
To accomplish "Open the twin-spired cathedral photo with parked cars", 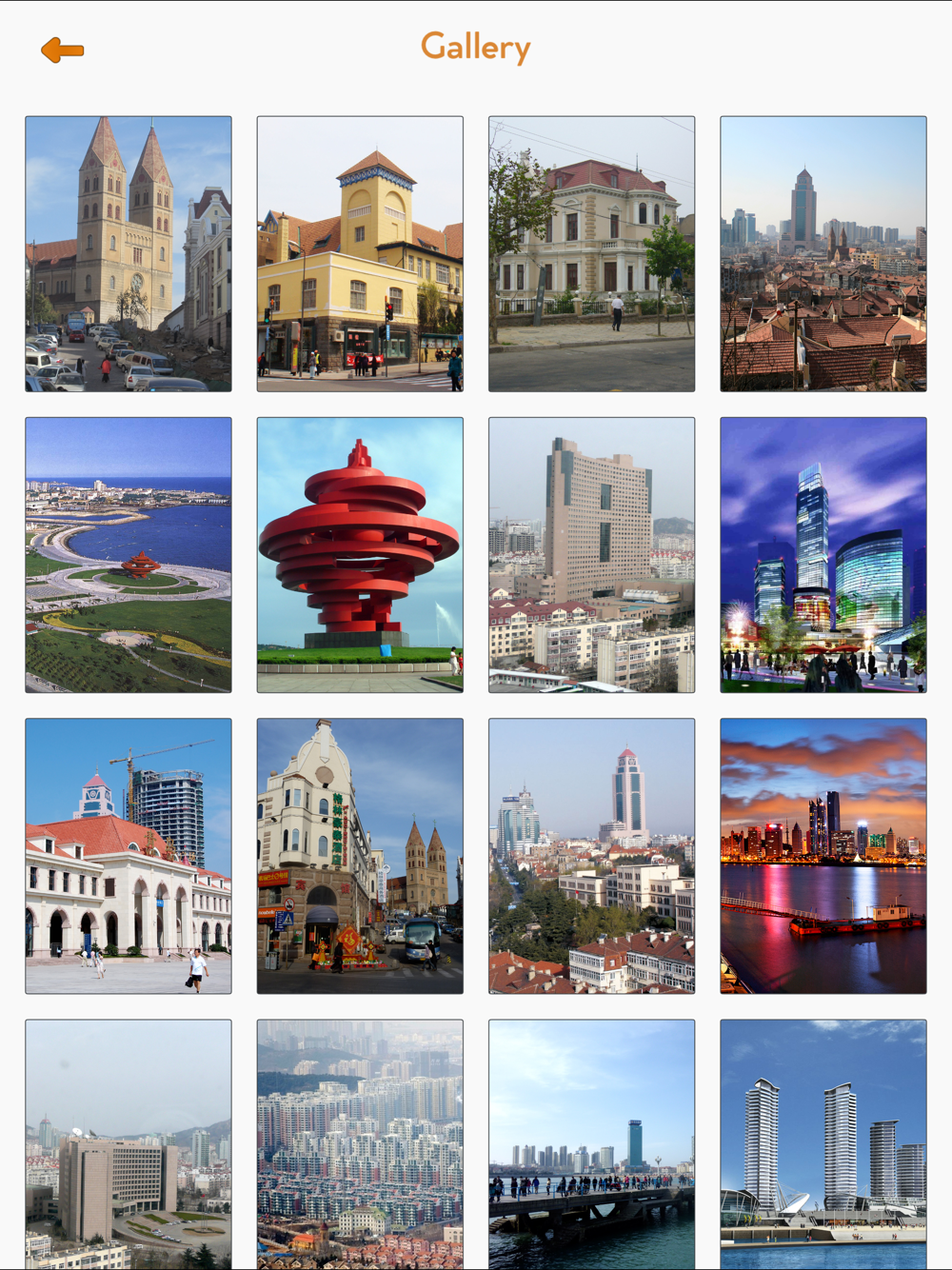I will pyautogui.click(x=129, y=254).
